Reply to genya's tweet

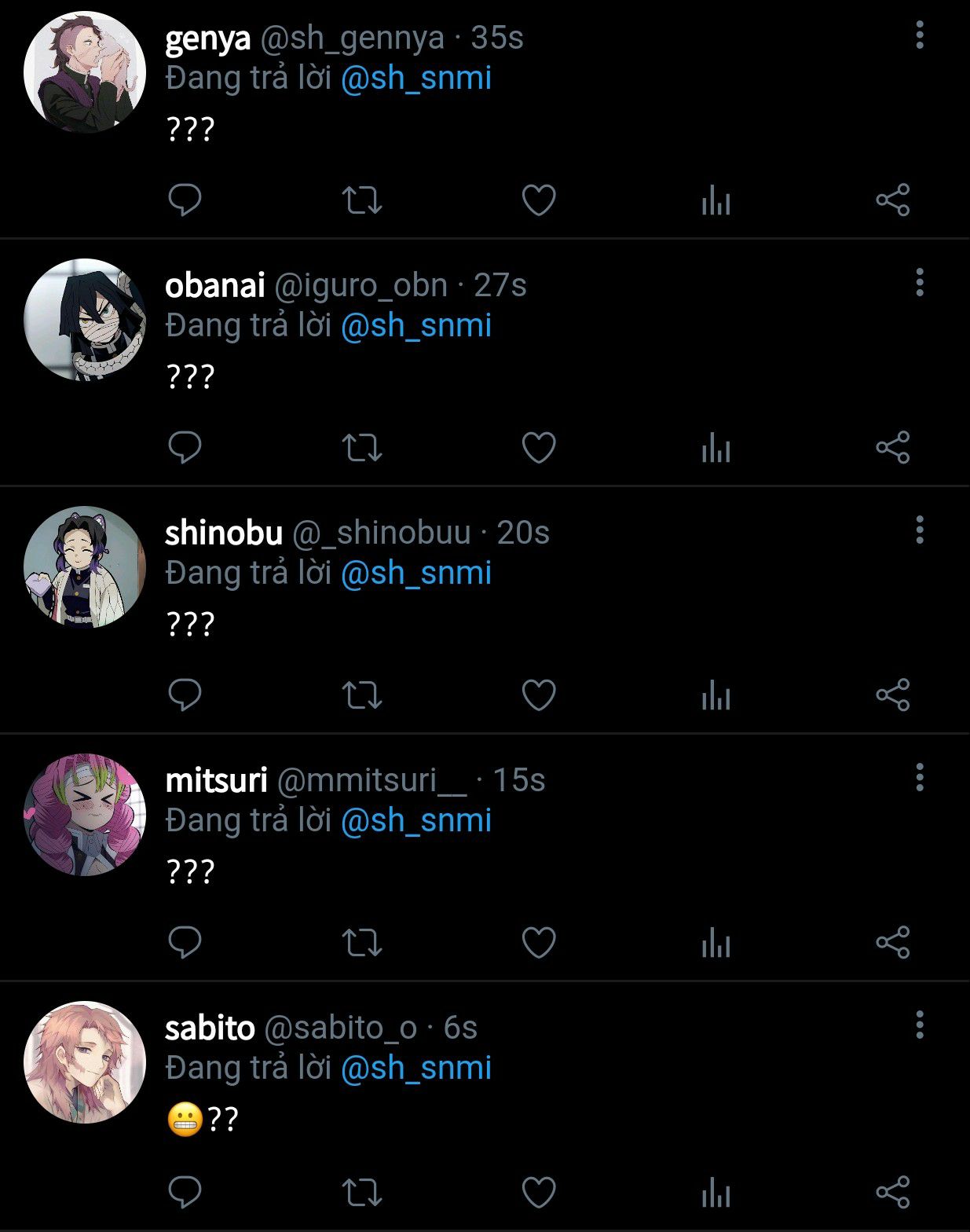pos(185,200)
